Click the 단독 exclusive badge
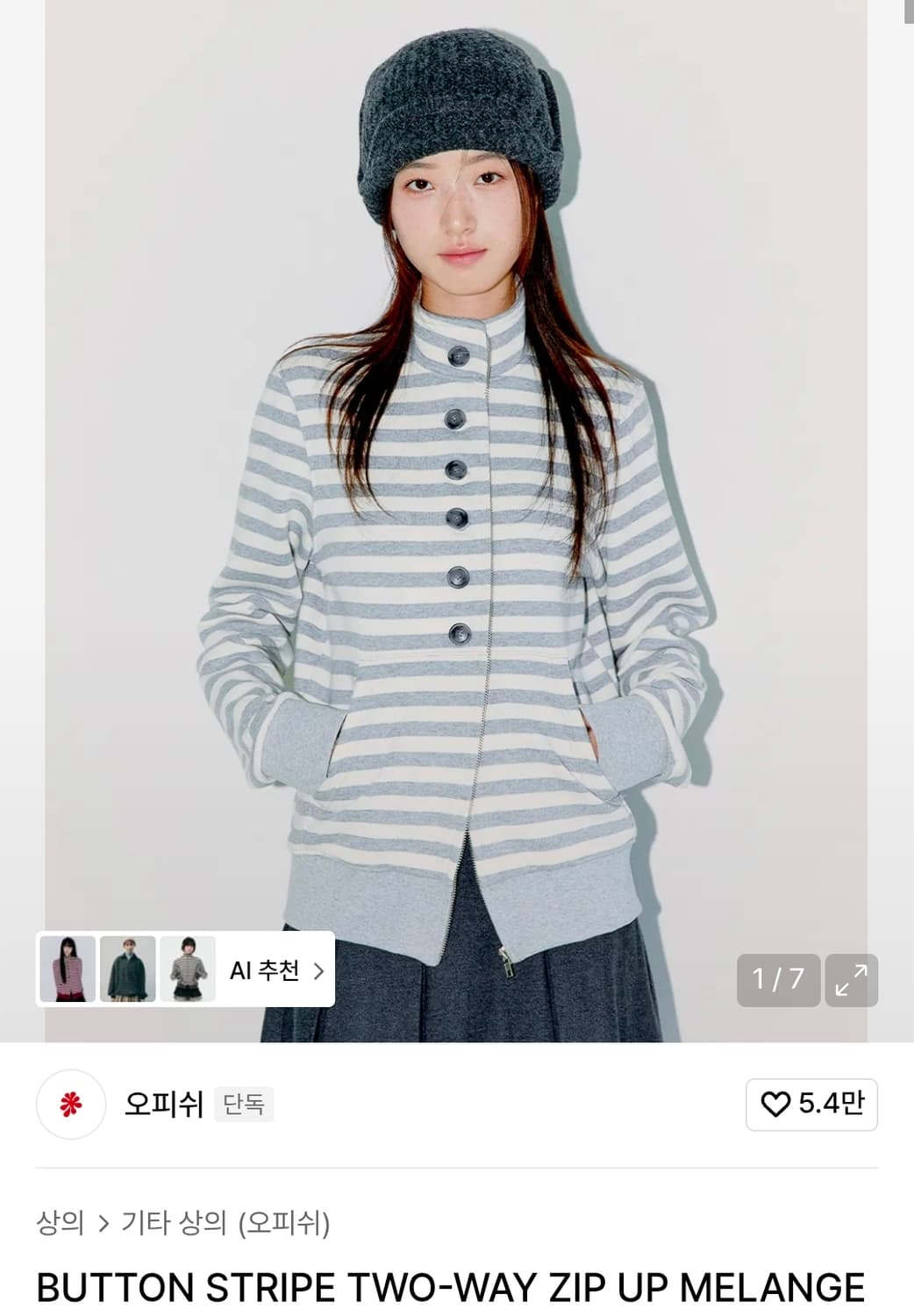The height and width of the screenshot is (1316, 914). [x=244, y=1106]
